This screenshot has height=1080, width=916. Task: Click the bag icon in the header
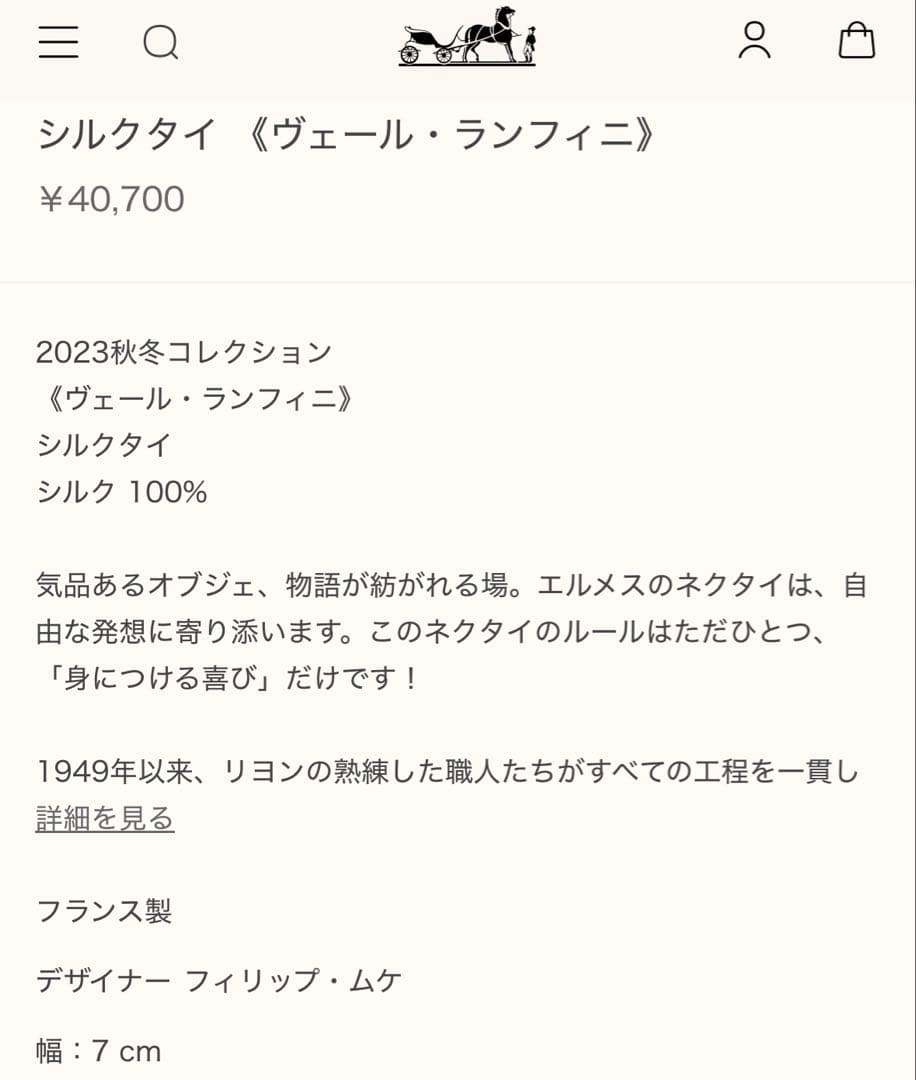click(x=857, y=40)
